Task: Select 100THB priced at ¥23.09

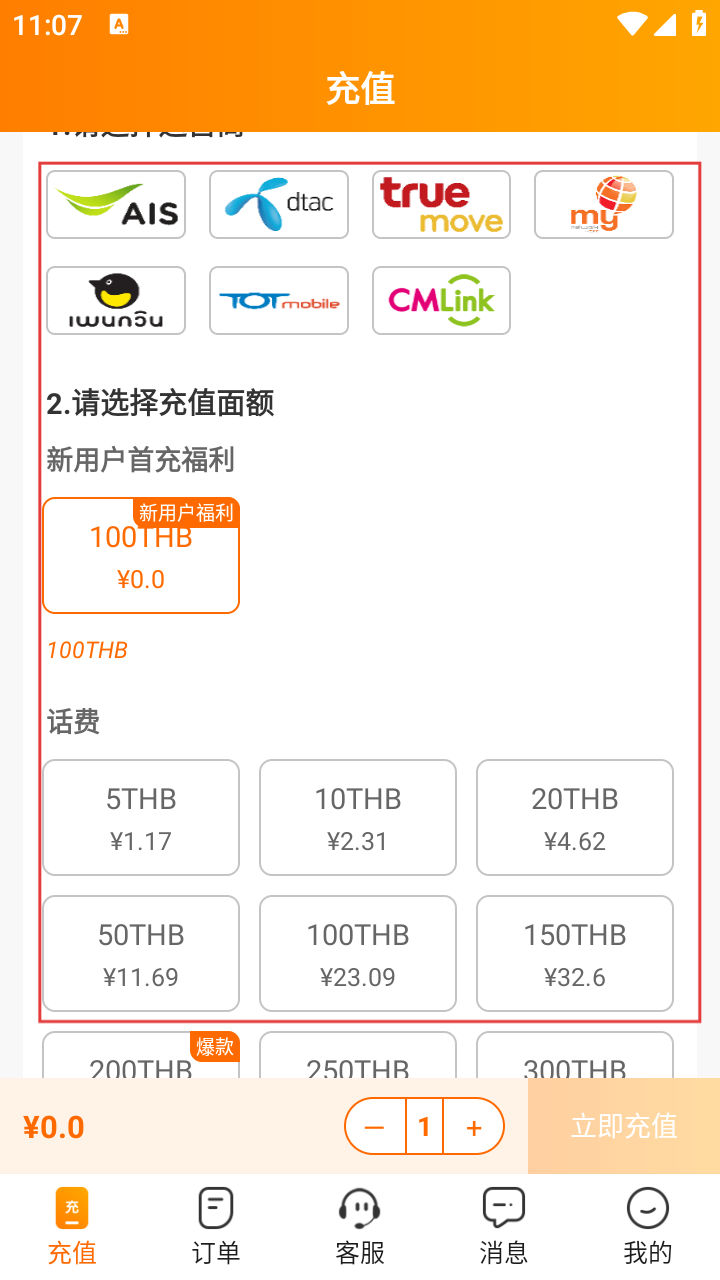Action: (x=358, y=954)
